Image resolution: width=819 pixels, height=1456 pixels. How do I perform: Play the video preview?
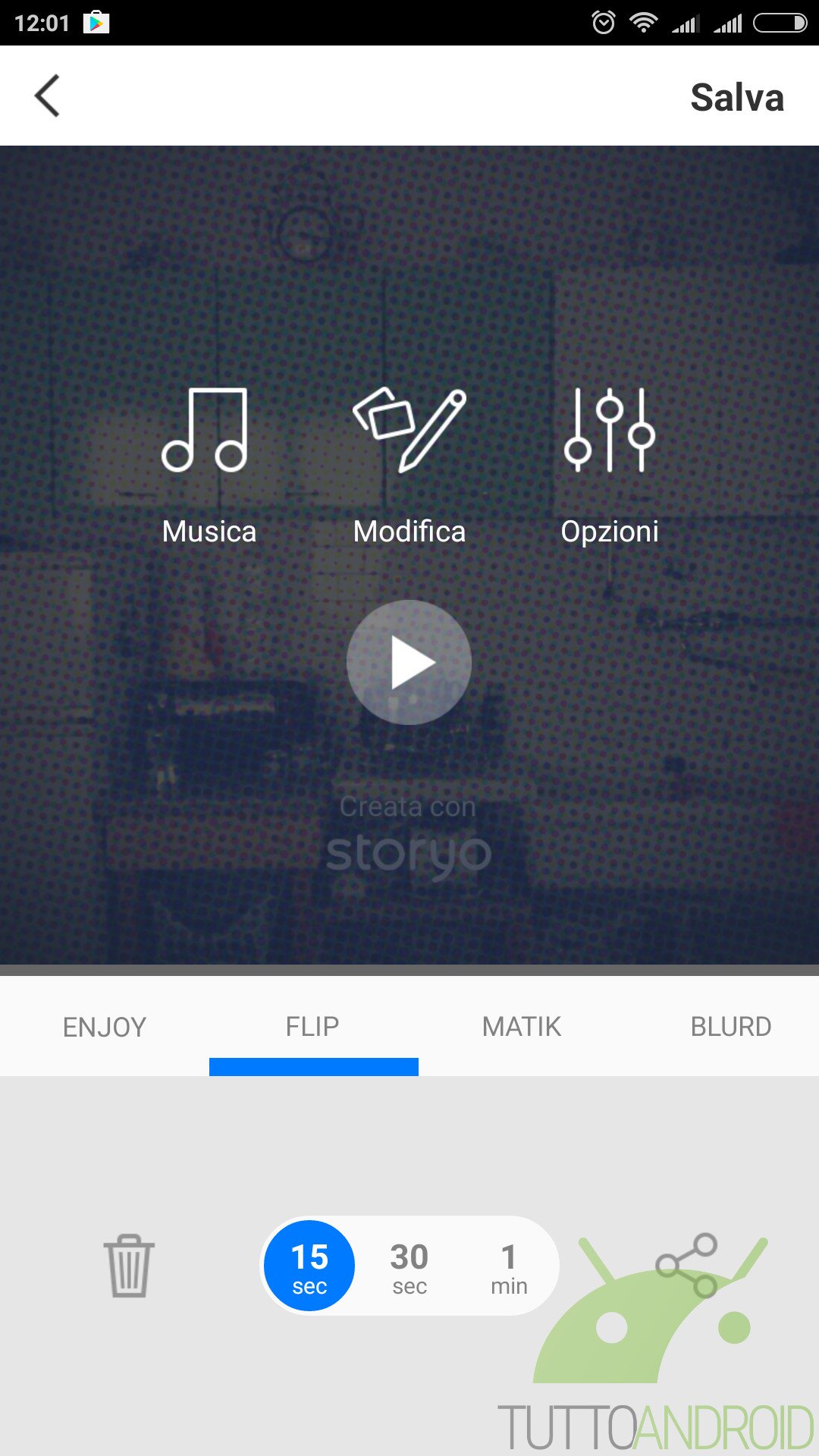coord(409,663)
